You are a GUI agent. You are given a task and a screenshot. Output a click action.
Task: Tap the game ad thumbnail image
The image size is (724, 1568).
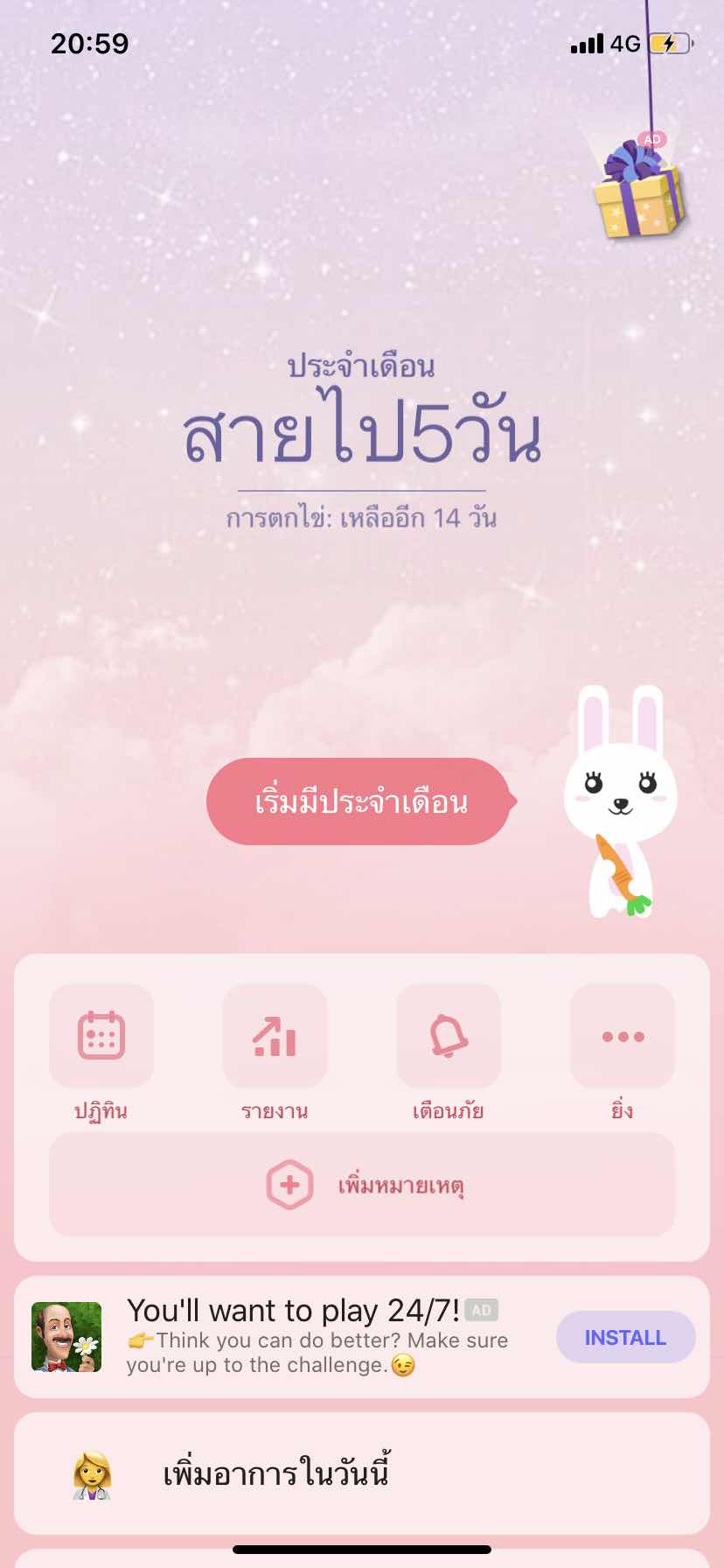[x=66, y=1337]
